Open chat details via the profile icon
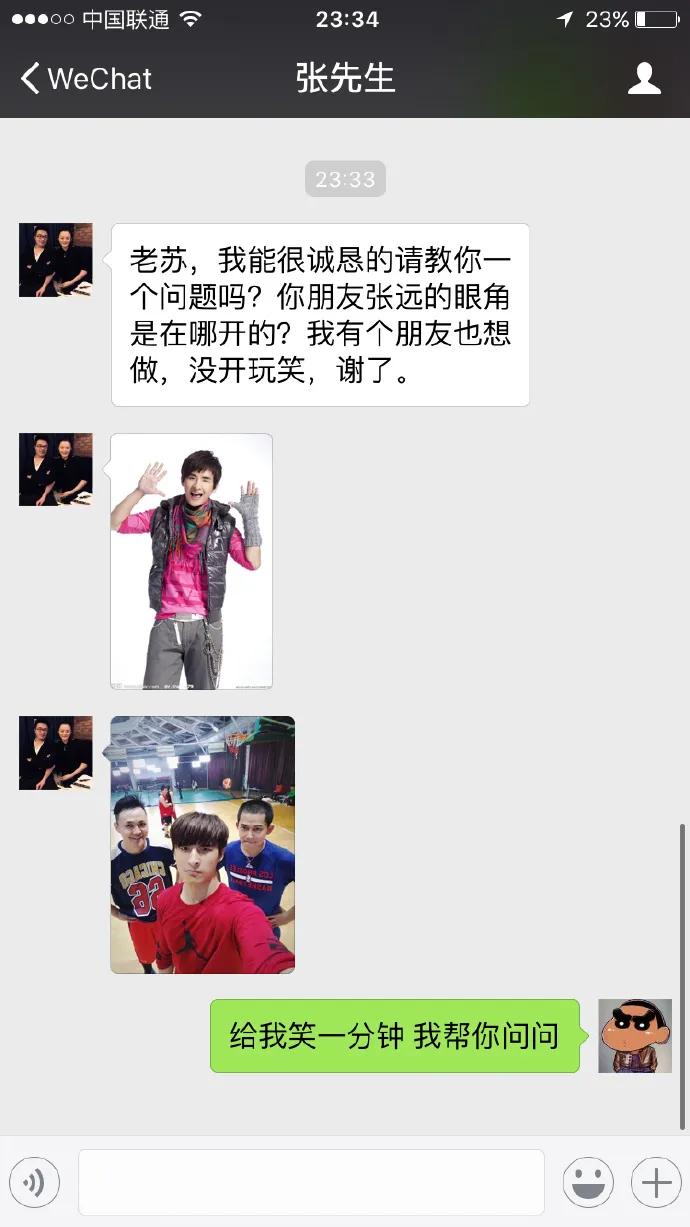The width and height of the screenshot is (690, 1227). coord(644,79)
